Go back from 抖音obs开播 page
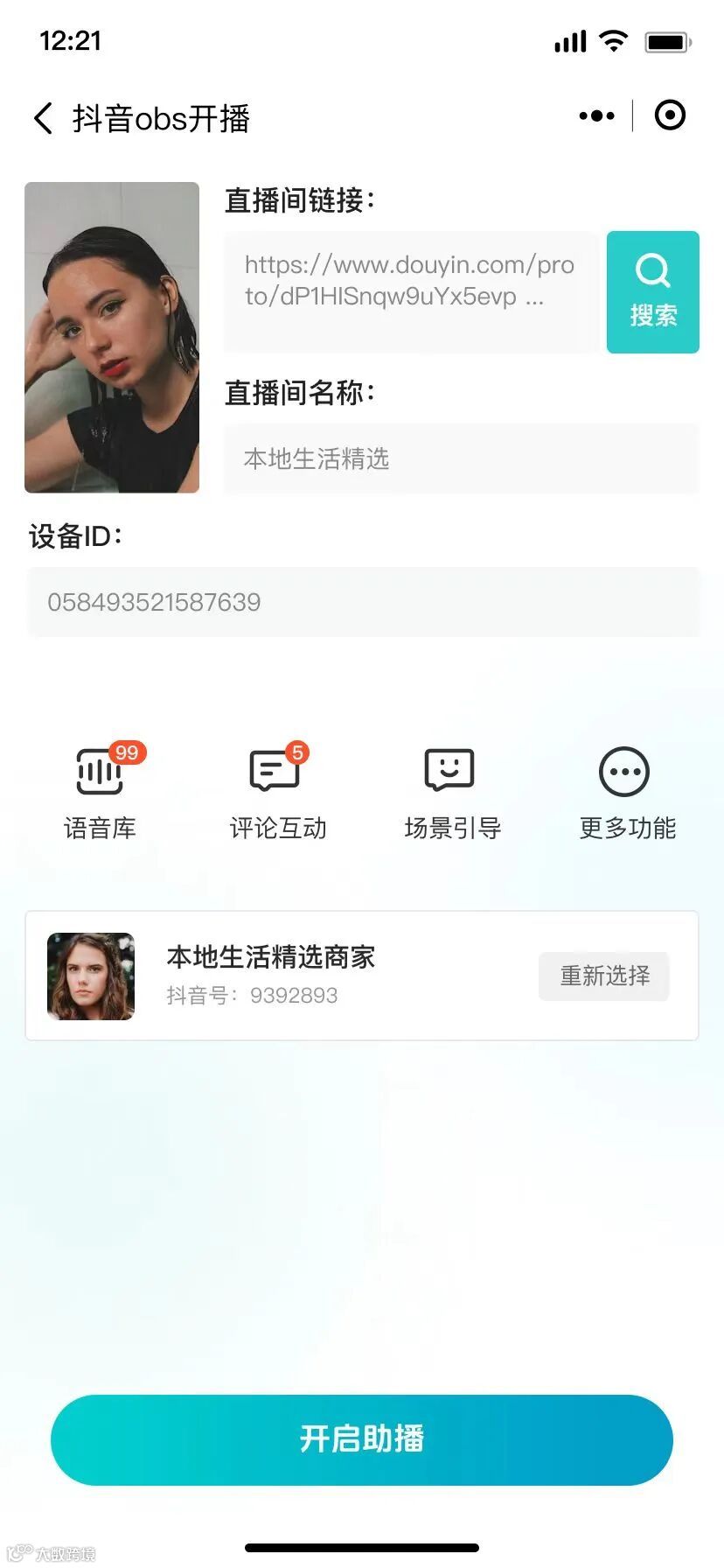Screen dimensions: 724x1568 pyautogui.click(x=43, y=118)
